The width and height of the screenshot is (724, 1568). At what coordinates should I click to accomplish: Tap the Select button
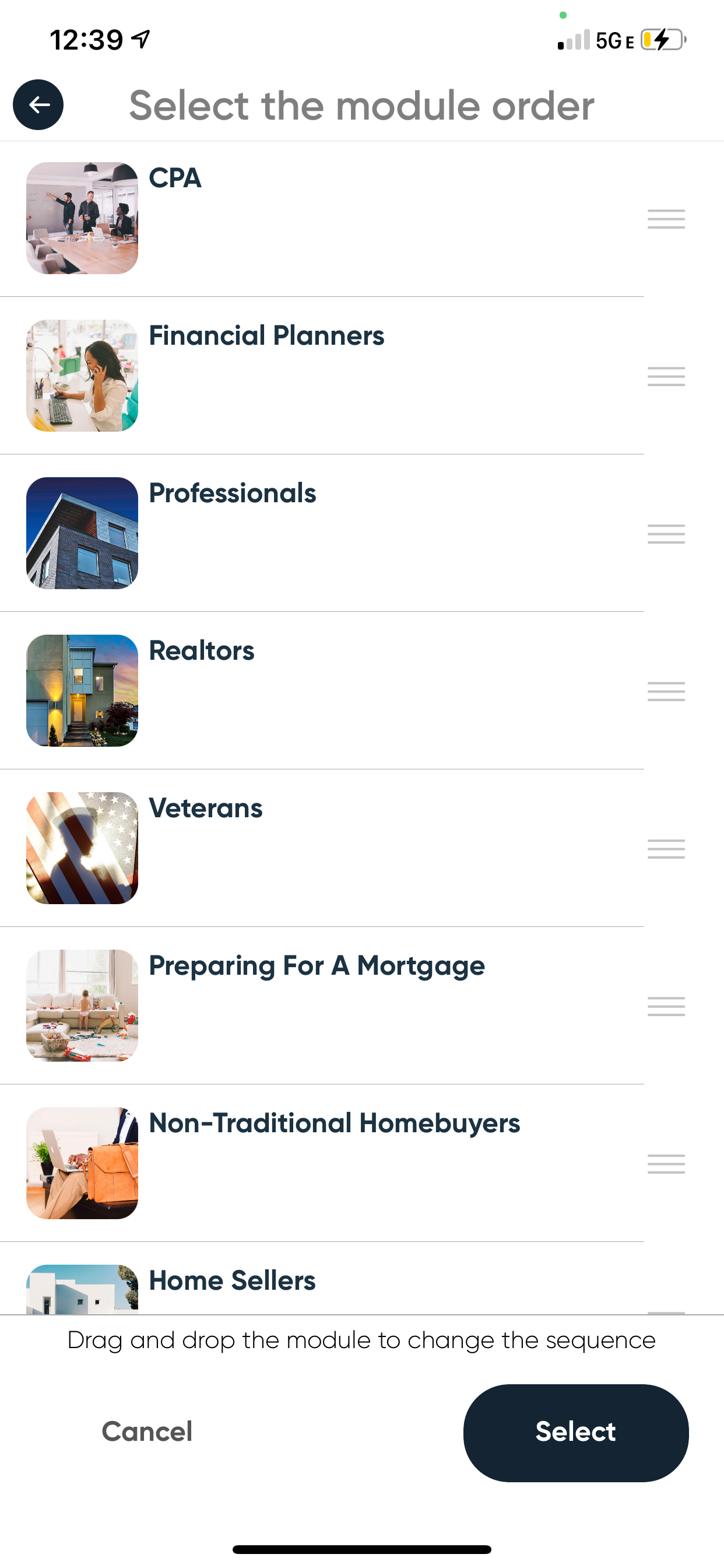(575, 1432)
